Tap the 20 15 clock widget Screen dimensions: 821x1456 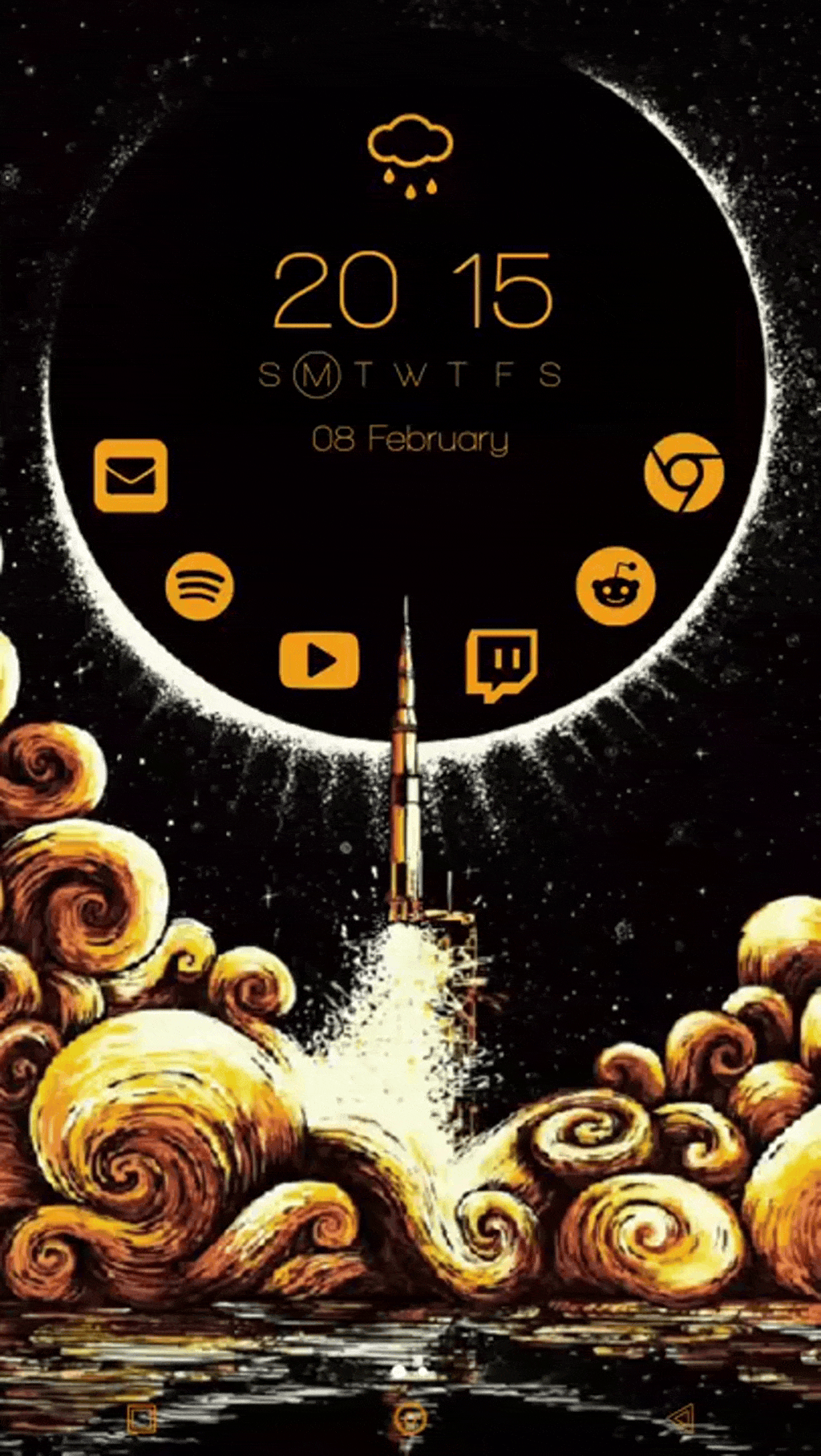tap(412, 291)
